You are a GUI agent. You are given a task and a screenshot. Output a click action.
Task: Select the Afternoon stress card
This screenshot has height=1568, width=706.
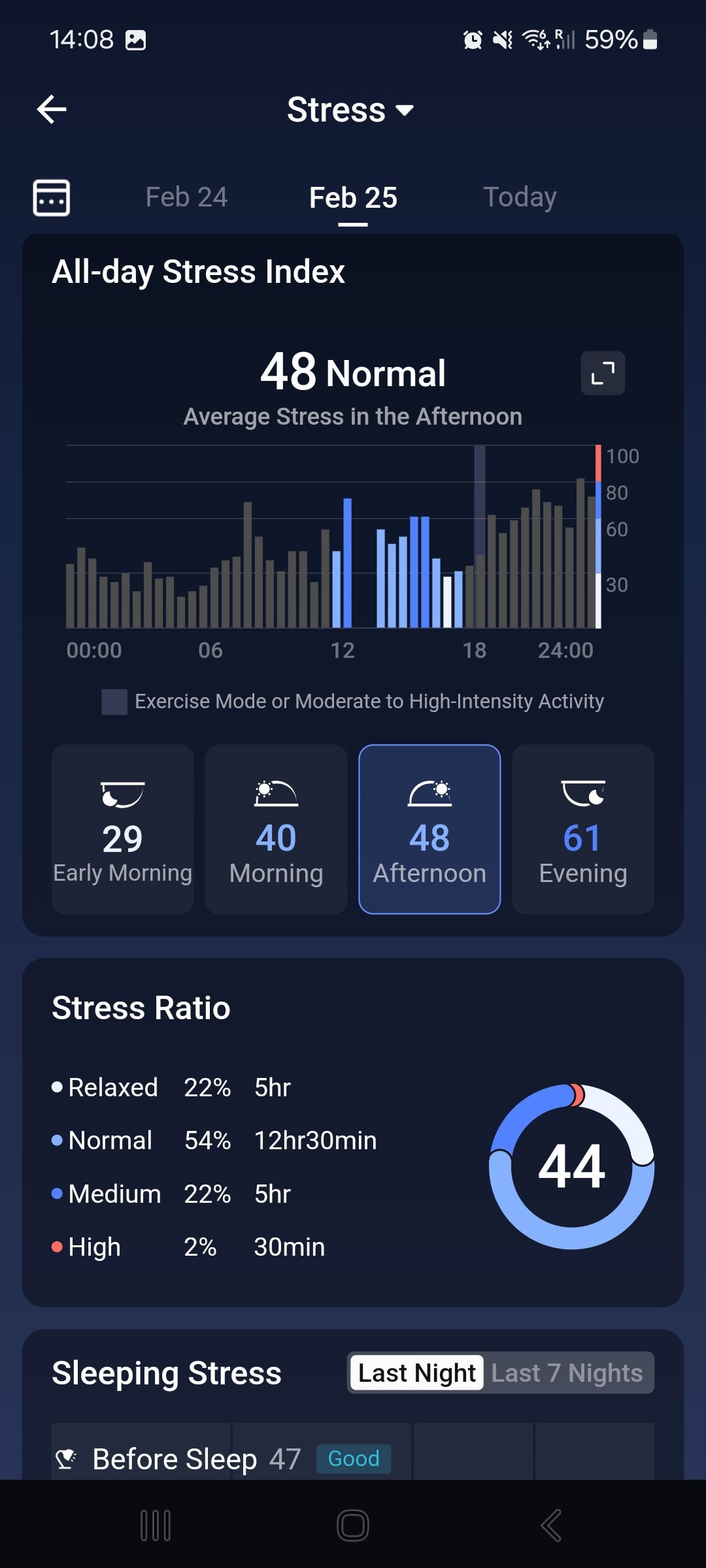pyautogui.click(x=429, y=829)
